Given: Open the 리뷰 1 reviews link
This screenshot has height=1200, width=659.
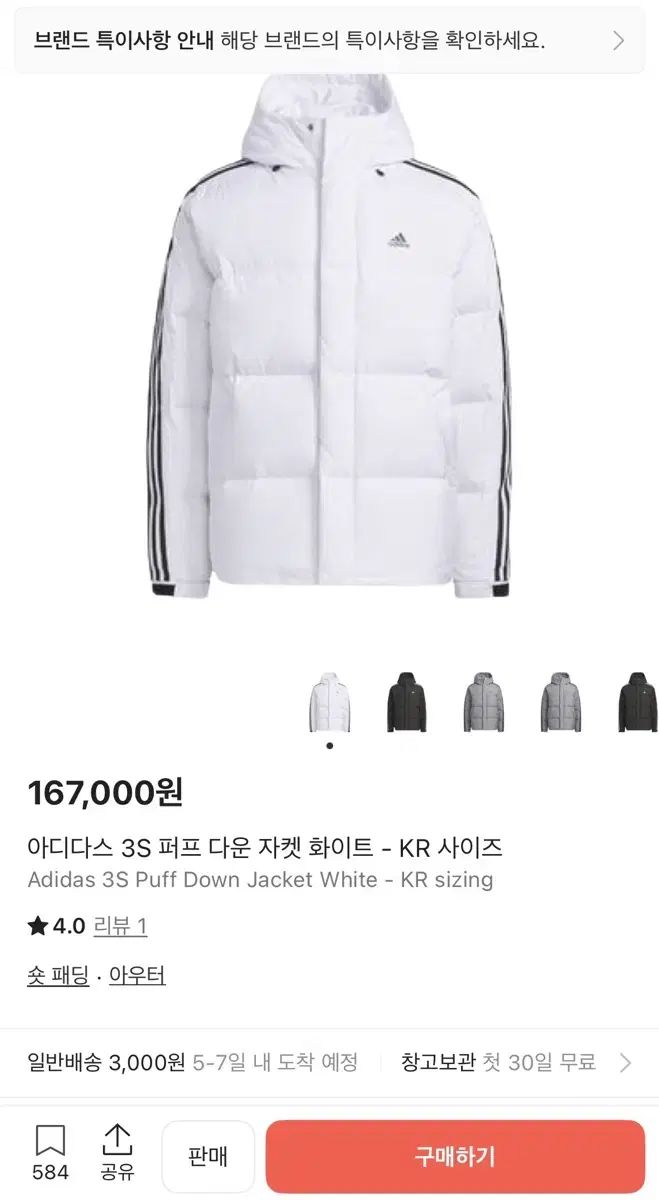Looking at the screenshot, I should 120,926.
